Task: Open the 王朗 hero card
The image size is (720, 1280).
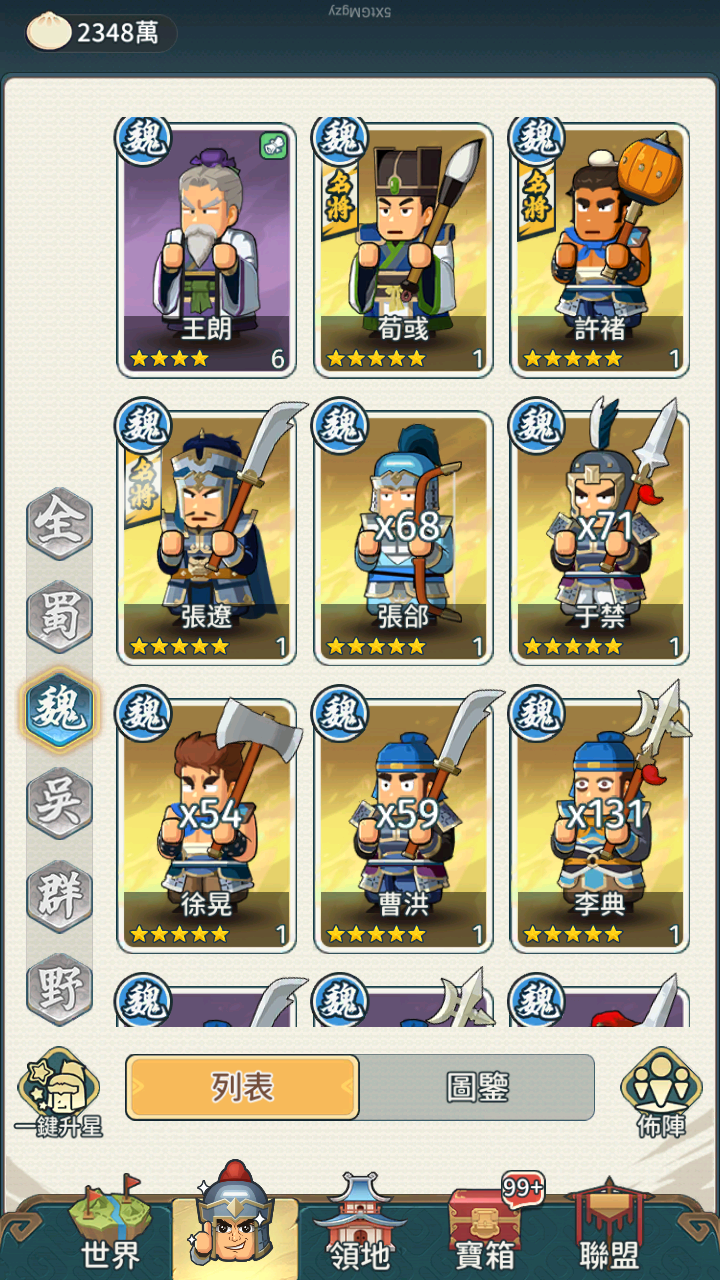Action: [x=207, y=250]
